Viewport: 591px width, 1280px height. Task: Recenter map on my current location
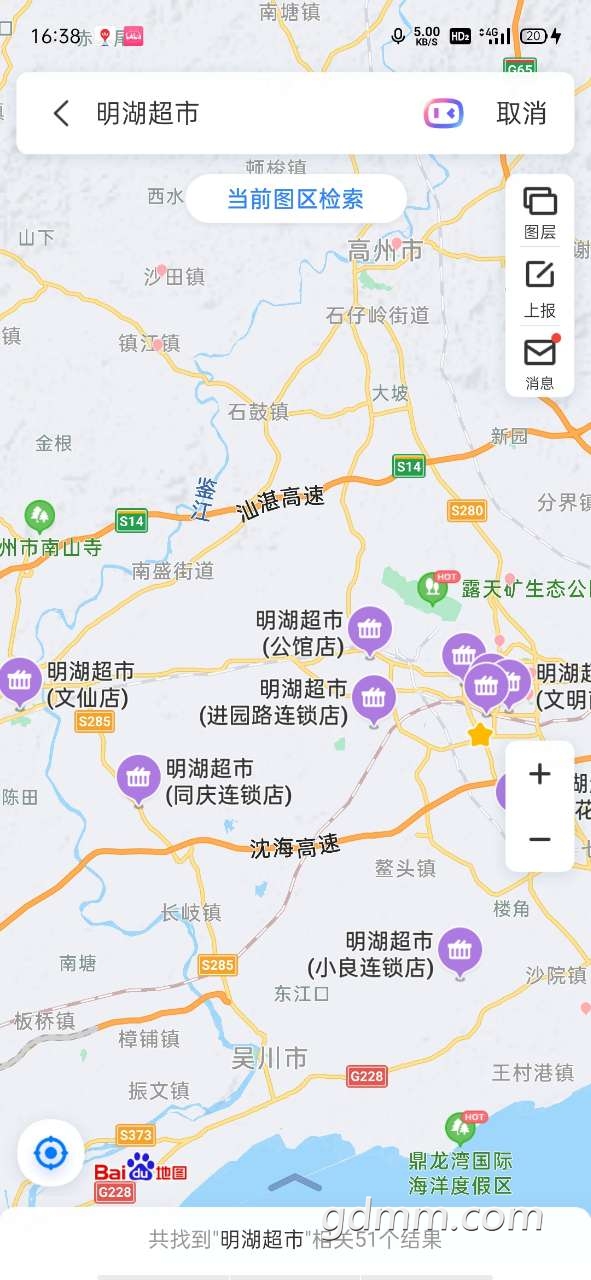point(50,1153)
